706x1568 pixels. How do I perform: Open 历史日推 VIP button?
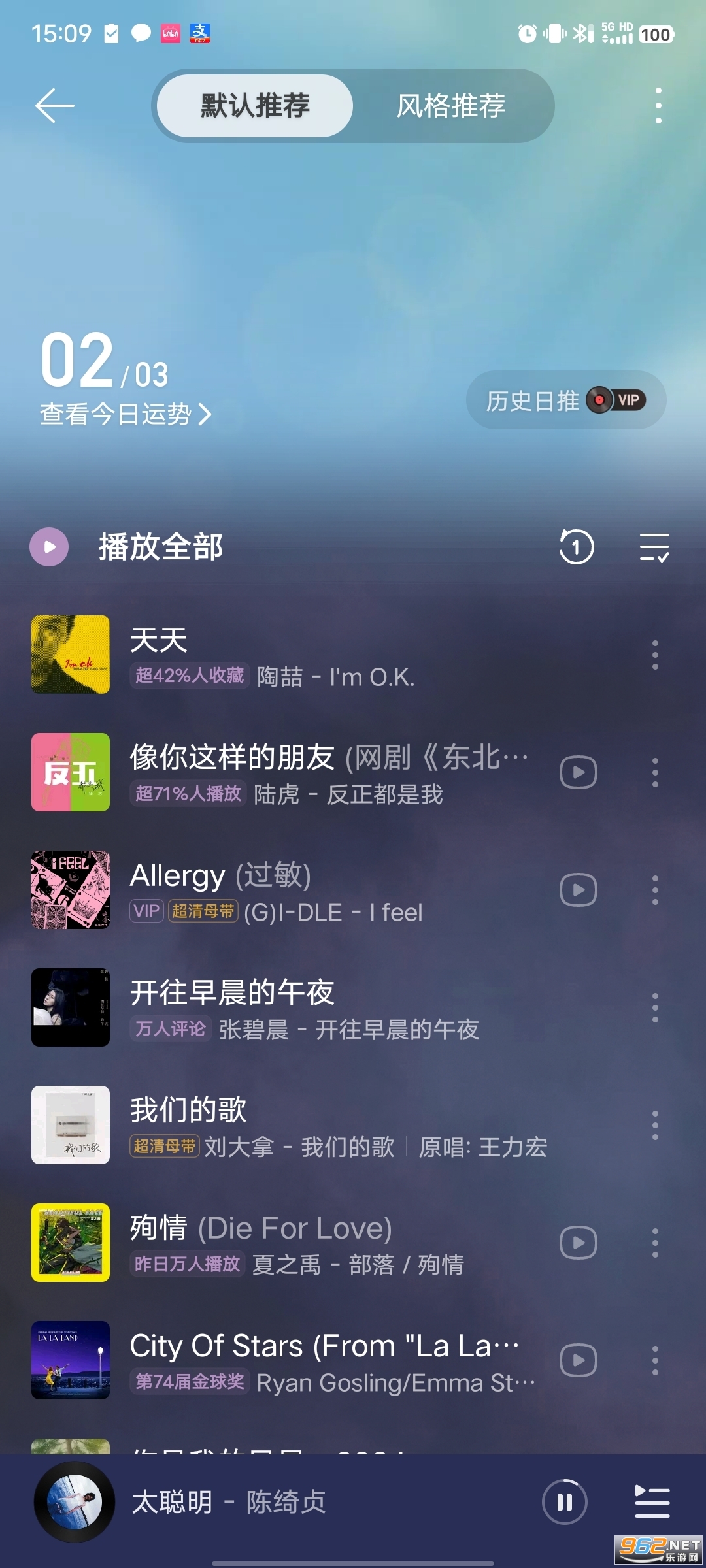tap(565, 400)
